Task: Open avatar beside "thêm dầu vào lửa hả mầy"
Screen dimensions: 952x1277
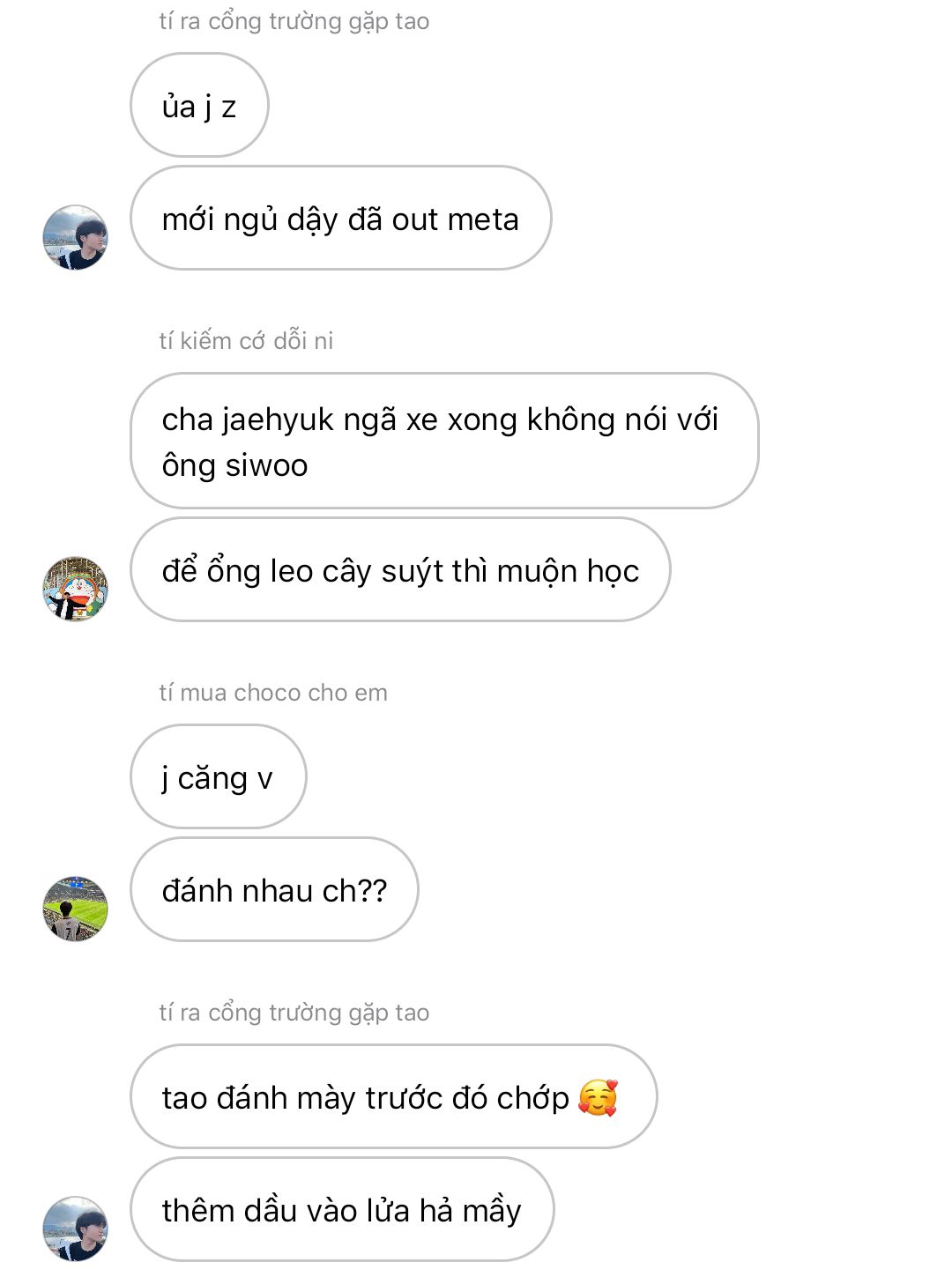Action: (75, 1229)
